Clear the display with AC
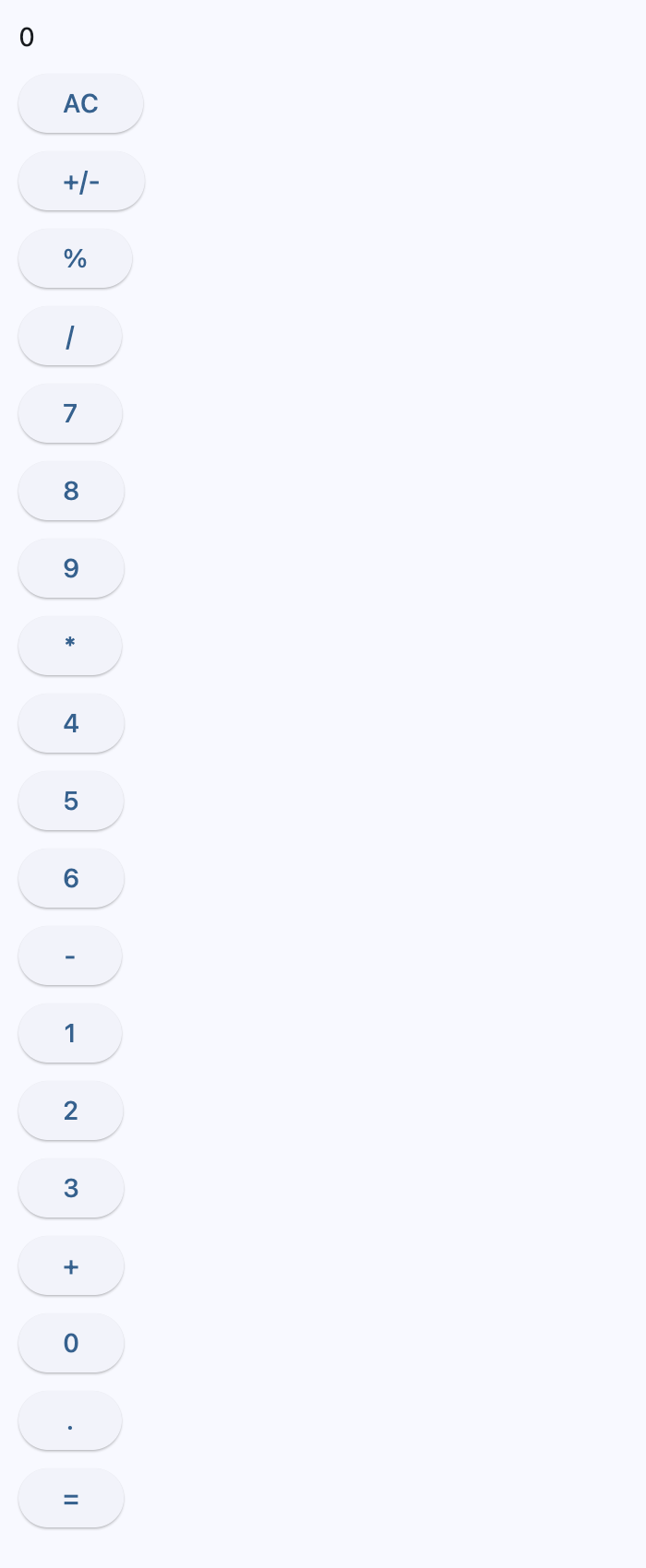This screenshot has height=1568, width=646. [x=80, y=103]
